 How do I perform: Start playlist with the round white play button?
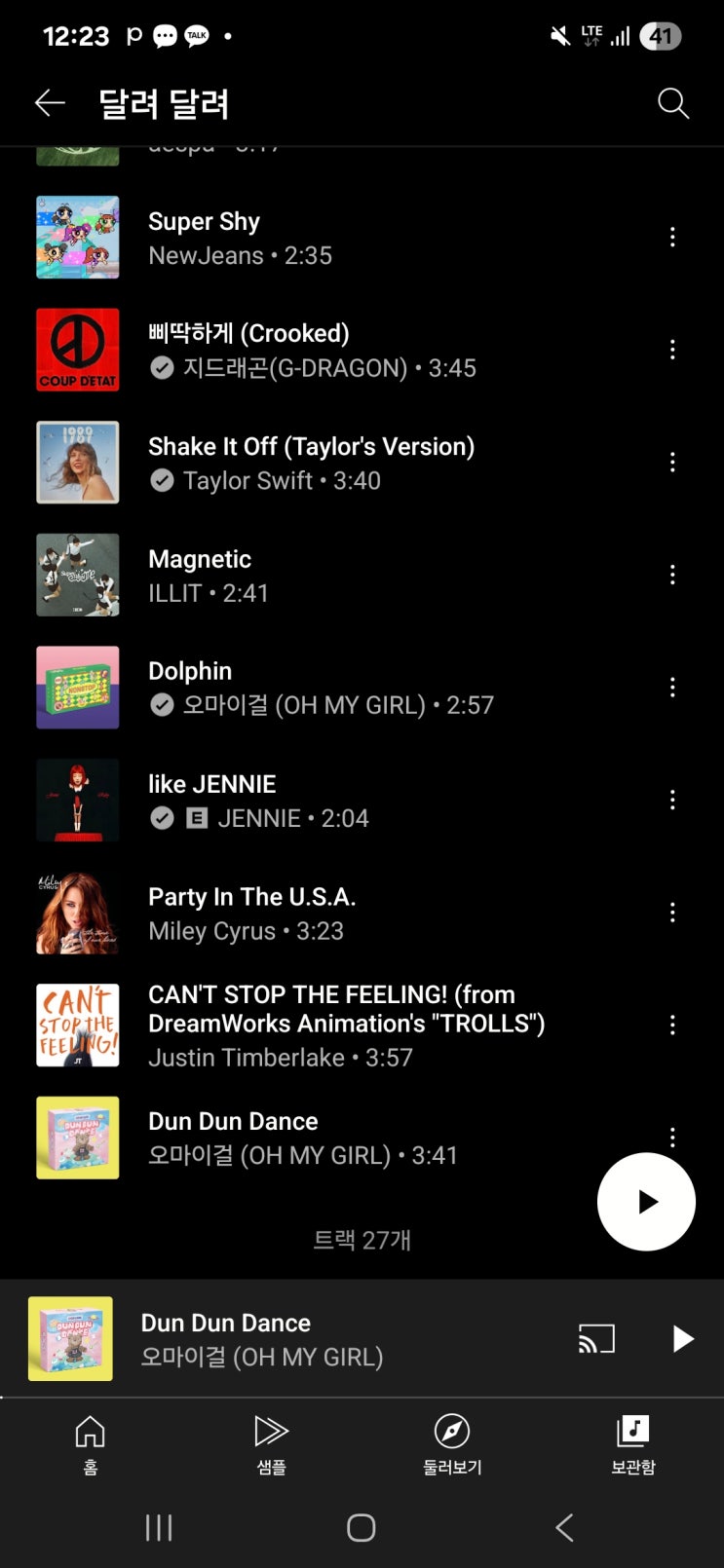point(646,1202)
